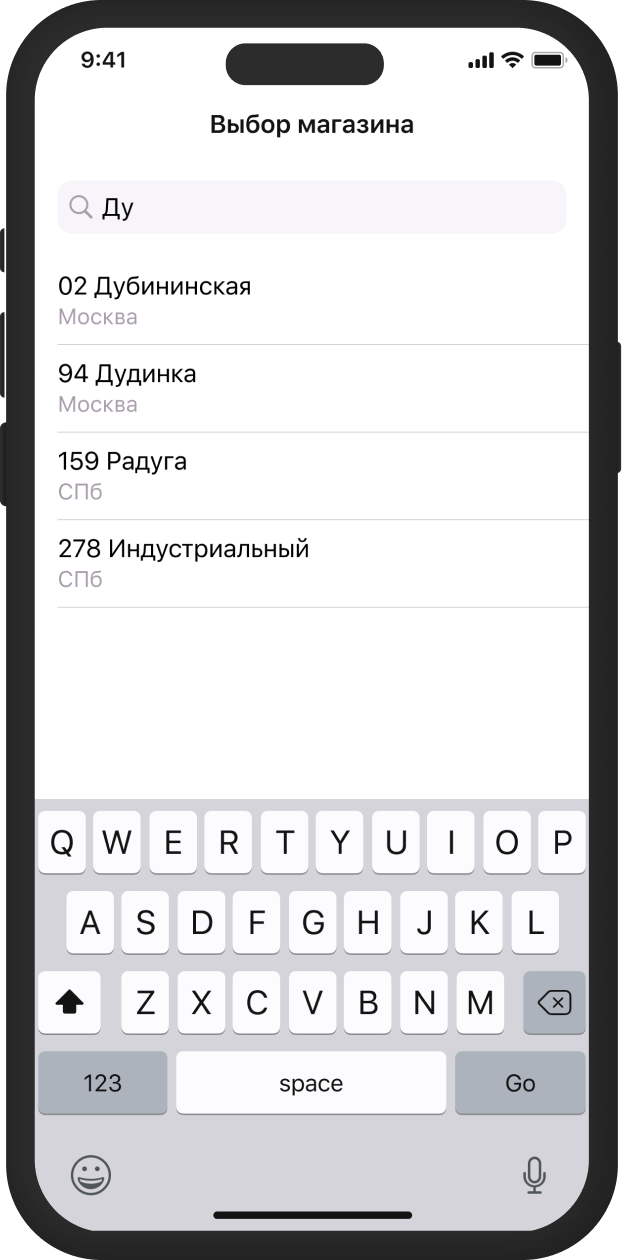Tap the backspace key
The width and height of the screenshot is (624, 1260).
(x=554, y=1002)
